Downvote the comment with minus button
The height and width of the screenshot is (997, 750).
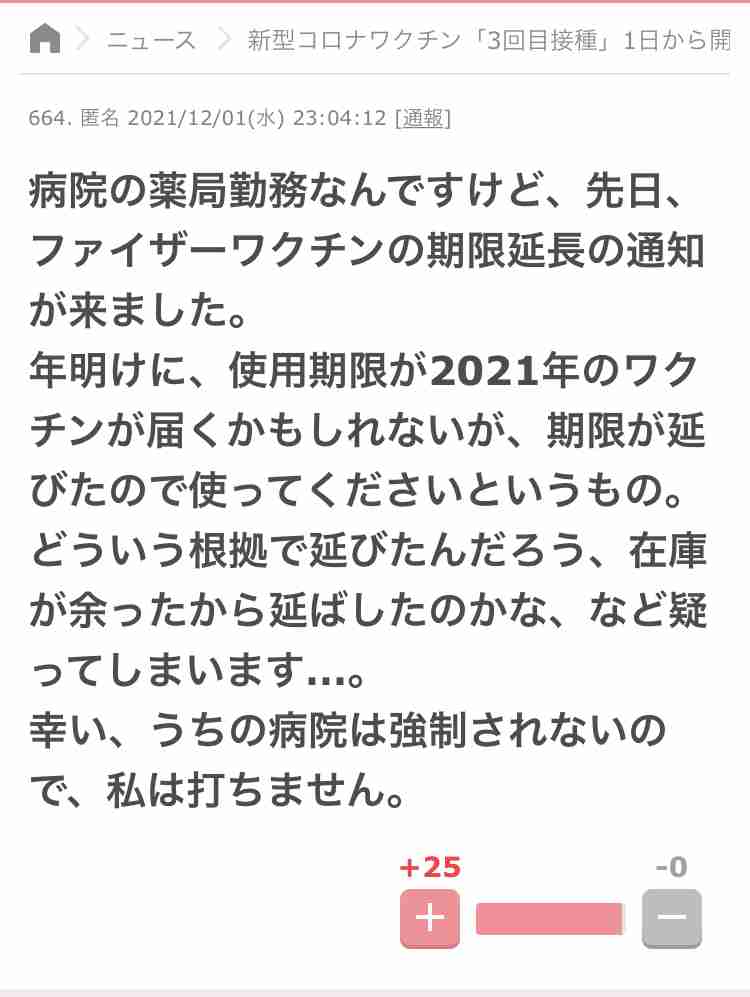tap(671, 918)
